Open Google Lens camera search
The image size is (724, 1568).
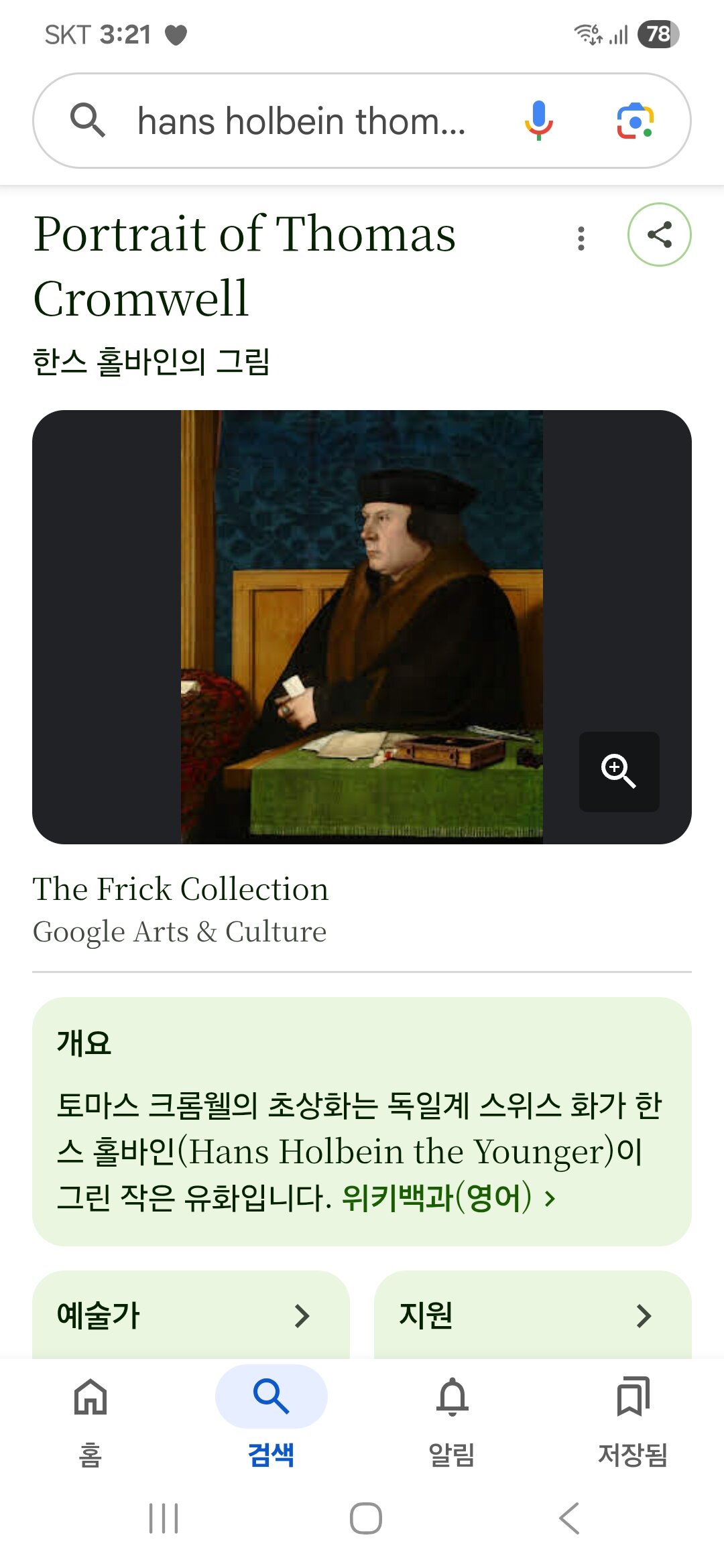[x=636, y=122]
